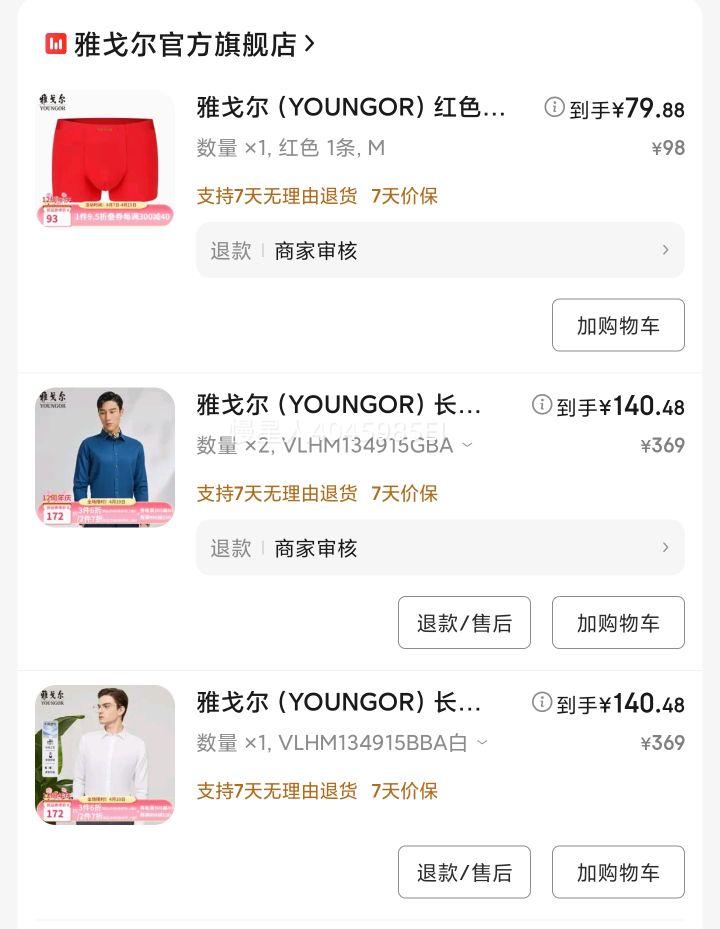Show price details for the blue shirt
This screenshot has height=929, width=720.
(x=542, y=405)
